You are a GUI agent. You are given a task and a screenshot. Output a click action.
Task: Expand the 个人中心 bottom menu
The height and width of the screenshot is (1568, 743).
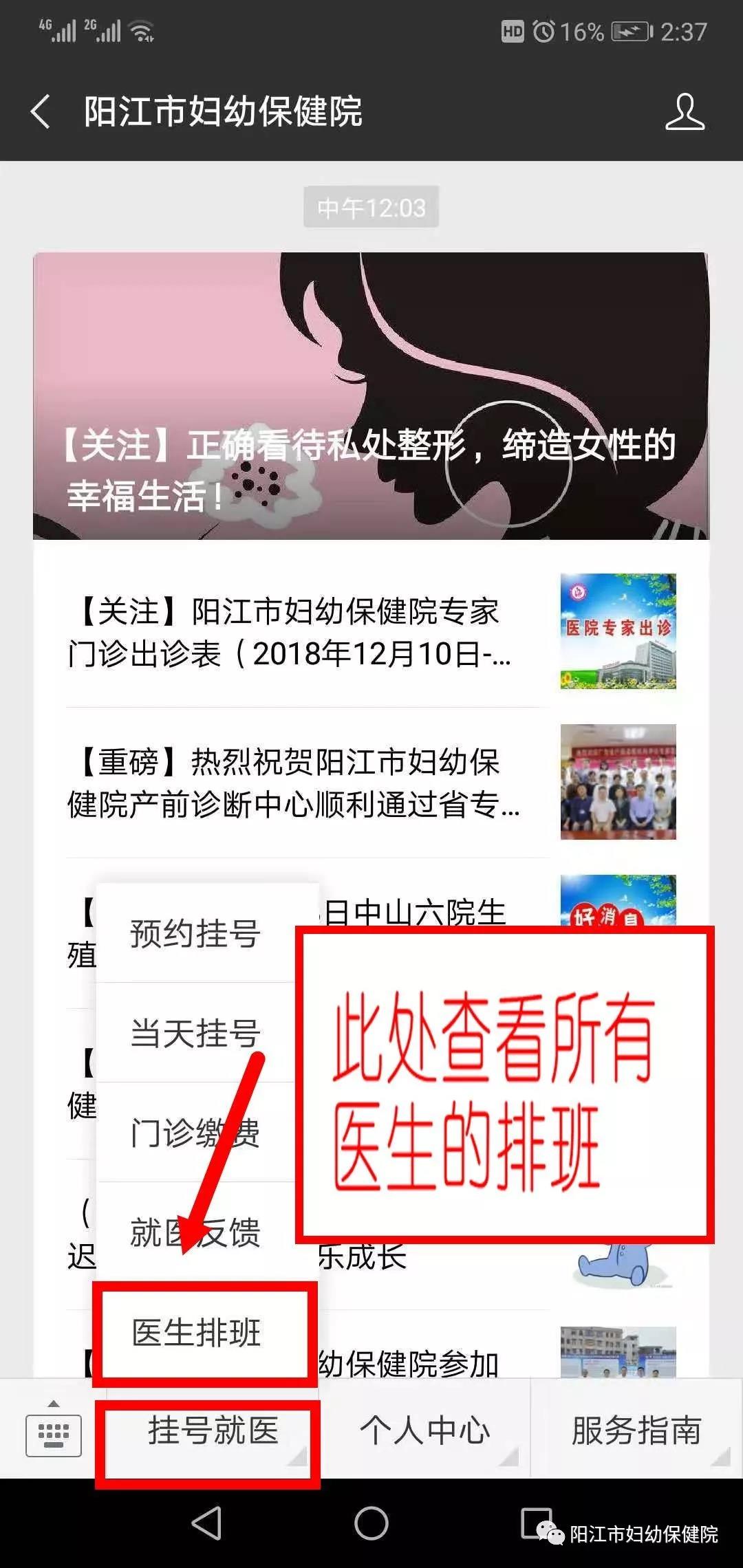pyautogui.click(x=424, y=1430)
